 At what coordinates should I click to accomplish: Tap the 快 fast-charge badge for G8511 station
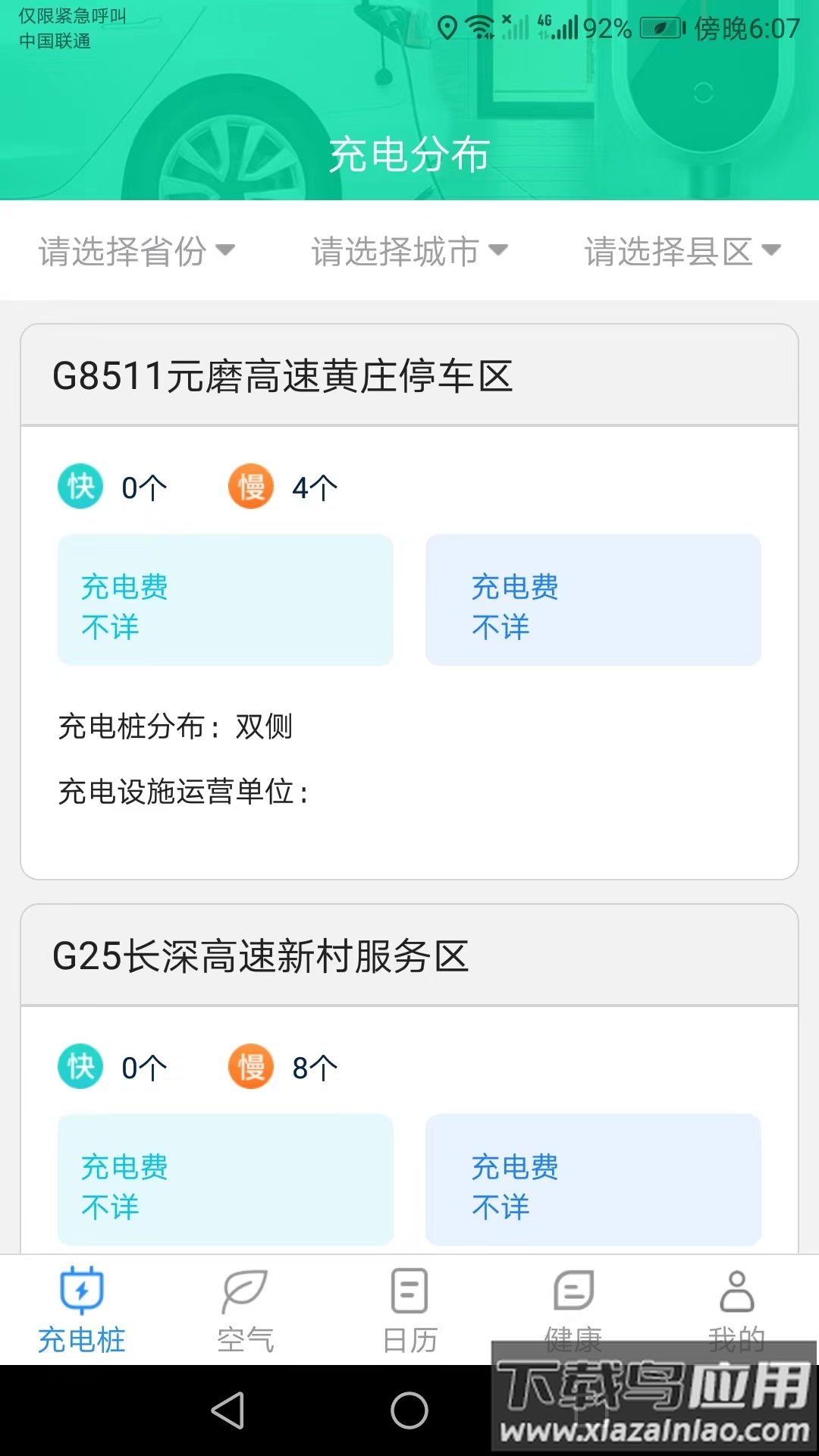[x=80, y=486]
